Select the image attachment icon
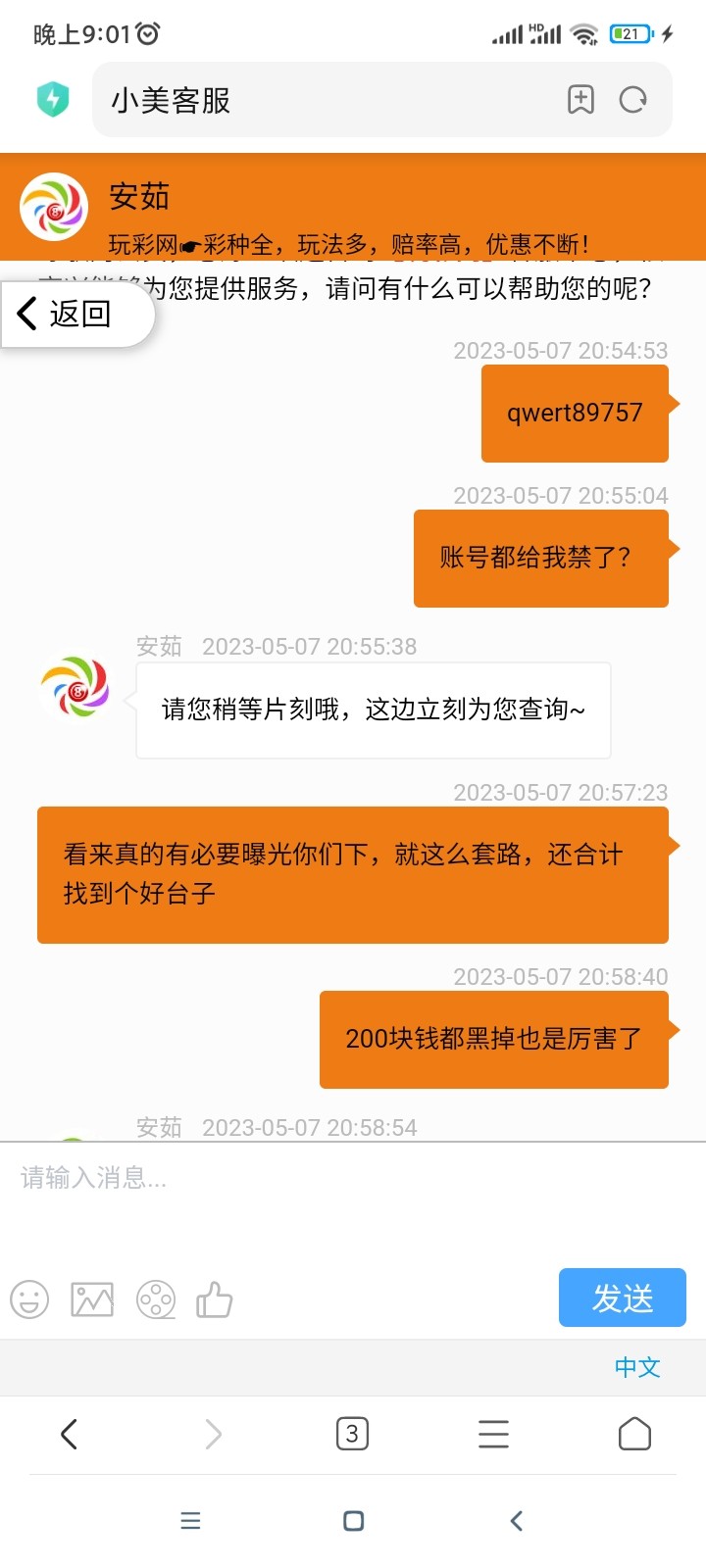 (x=91, y=1299)
